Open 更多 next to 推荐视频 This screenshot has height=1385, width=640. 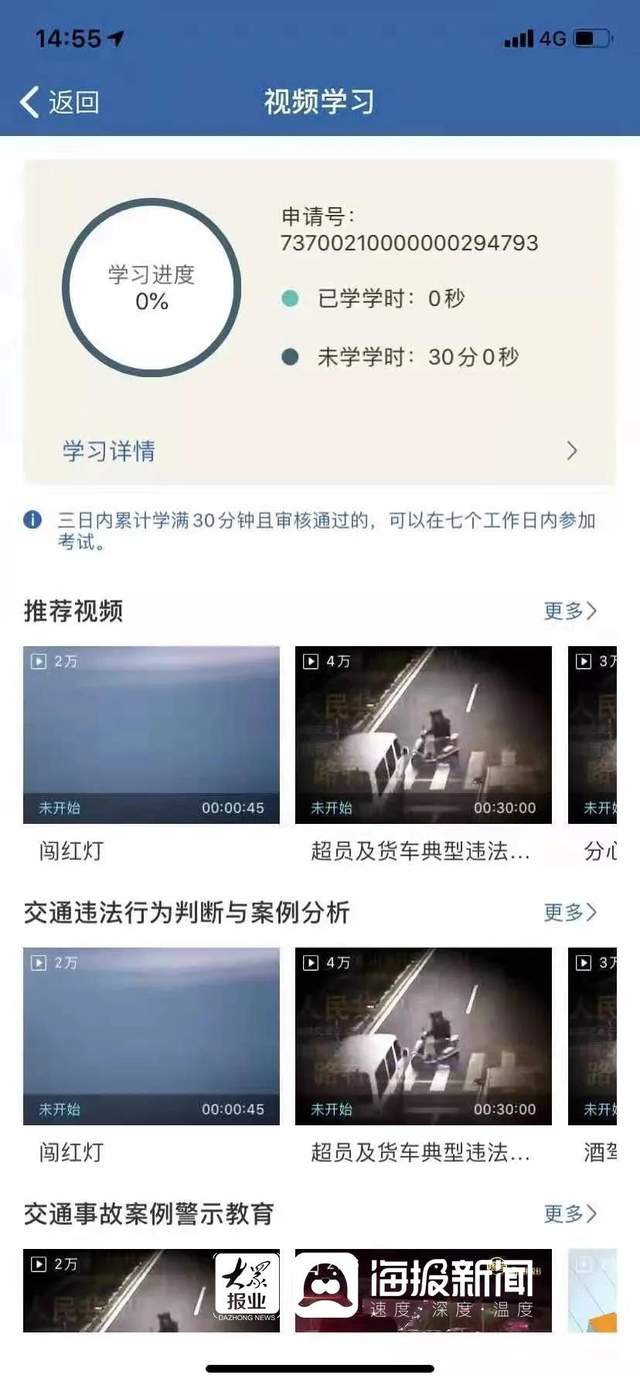pyautogui.click(x=570, y=611)
